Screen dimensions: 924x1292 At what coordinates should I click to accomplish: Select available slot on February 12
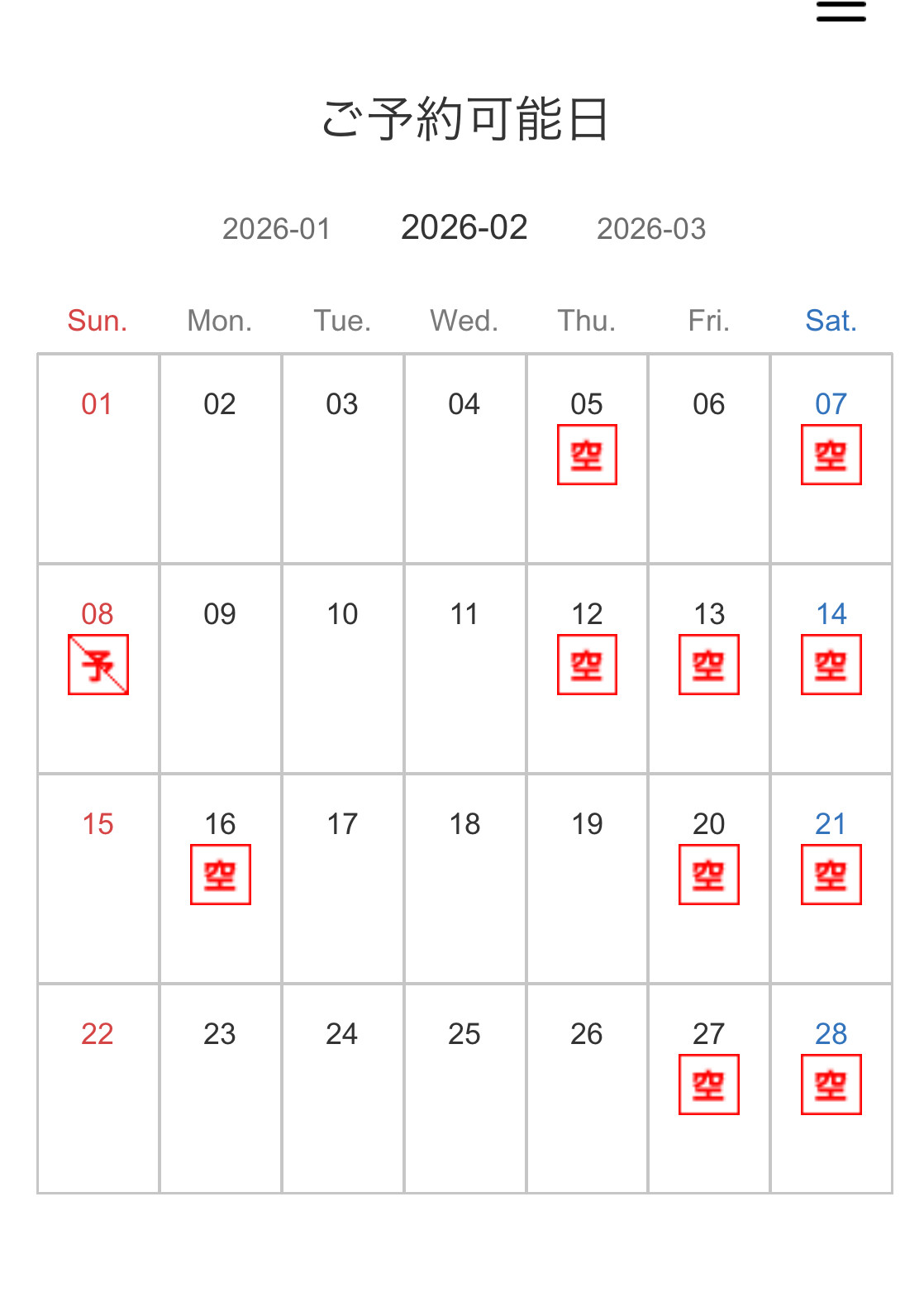tap(587, 665)
